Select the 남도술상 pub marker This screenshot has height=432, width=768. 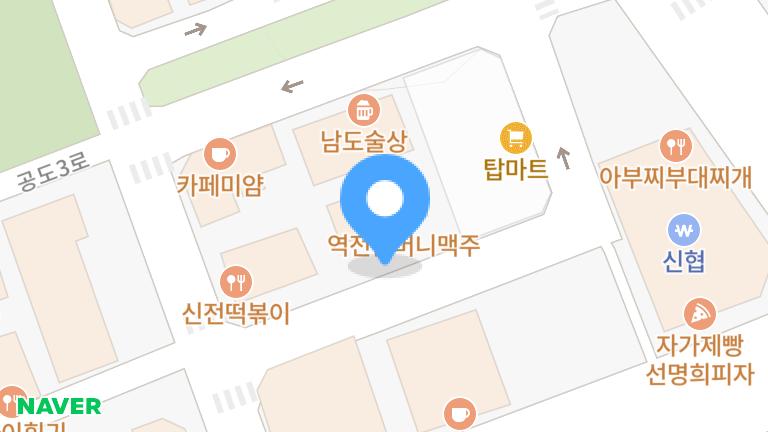coord(361,109)
